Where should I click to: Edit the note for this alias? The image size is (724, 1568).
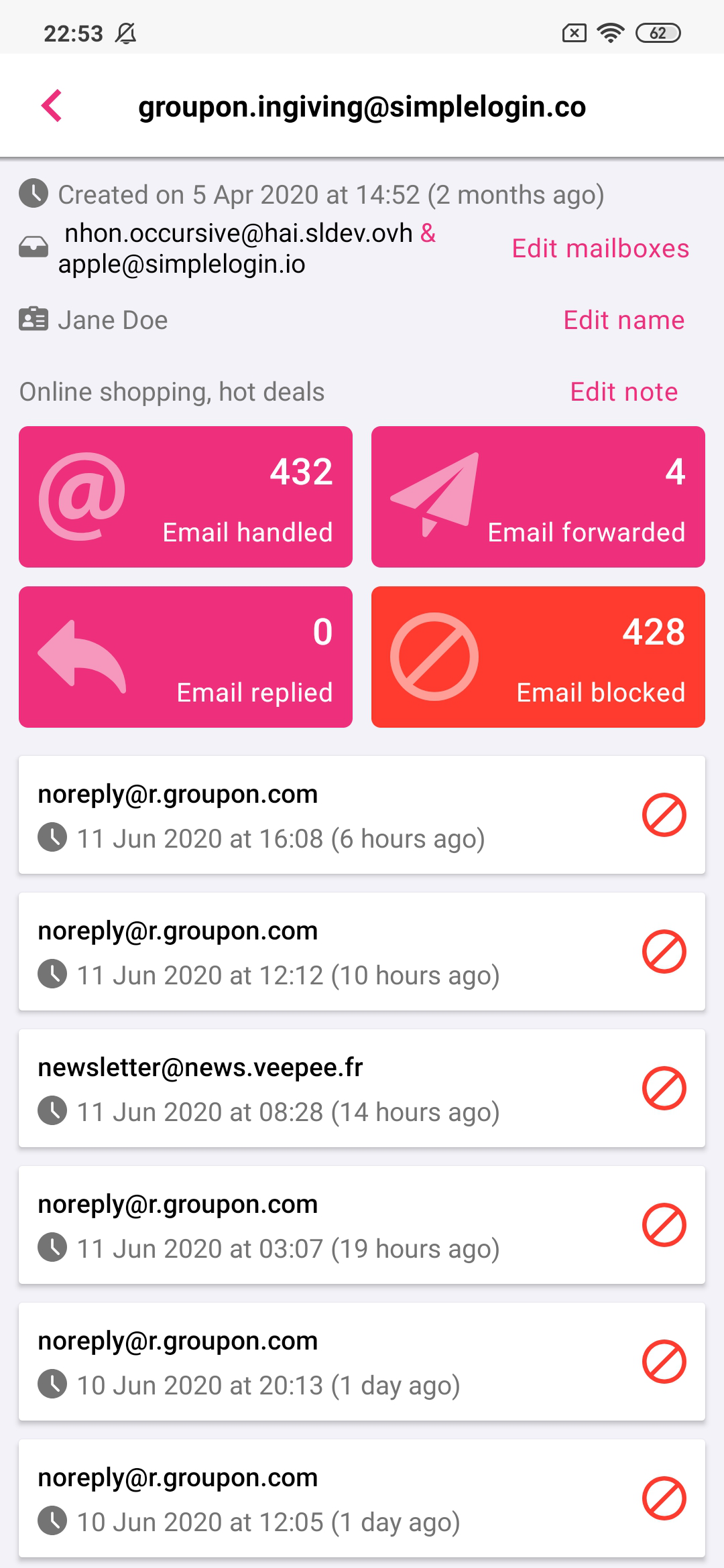point(623,392)
